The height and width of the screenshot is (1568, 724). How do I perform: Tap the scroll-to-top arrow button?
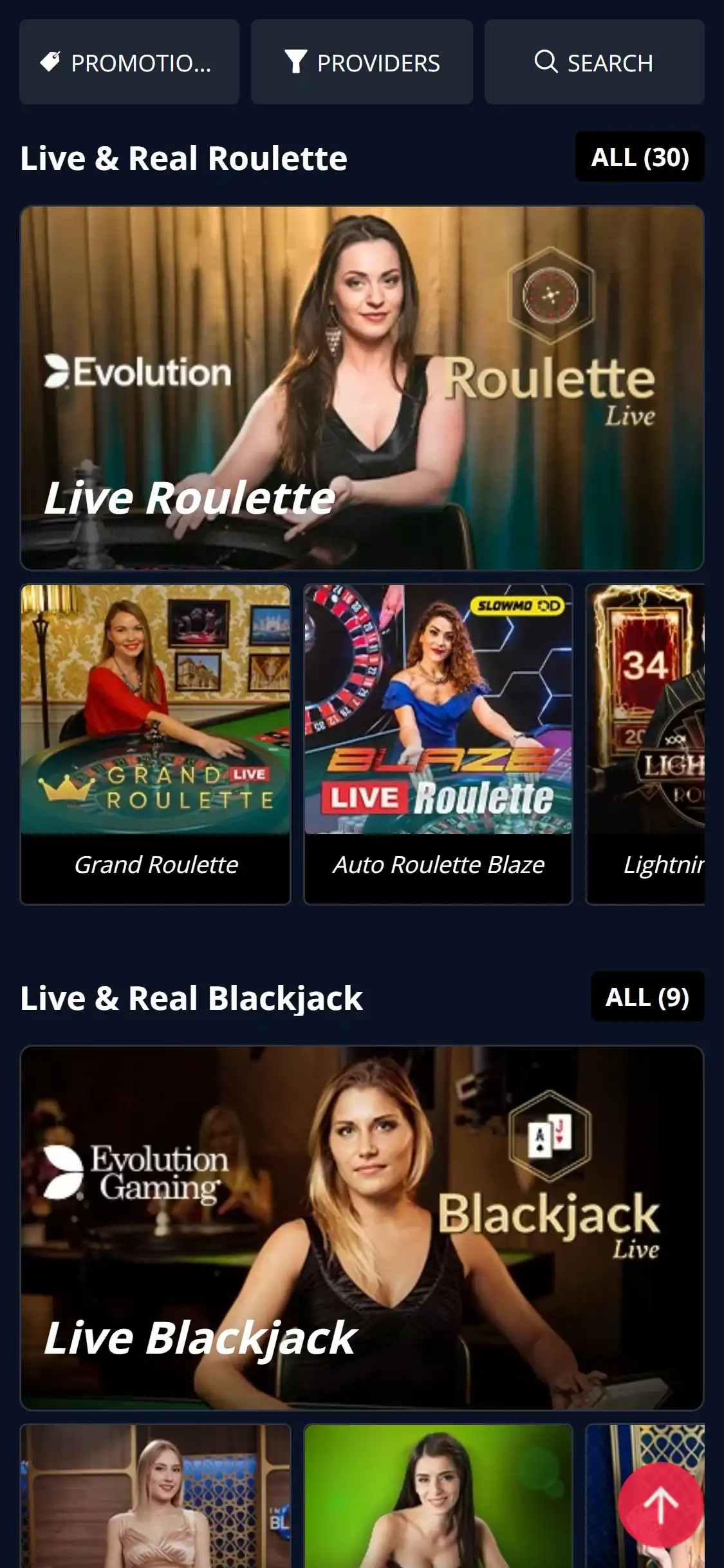[x=660, y=1506]
